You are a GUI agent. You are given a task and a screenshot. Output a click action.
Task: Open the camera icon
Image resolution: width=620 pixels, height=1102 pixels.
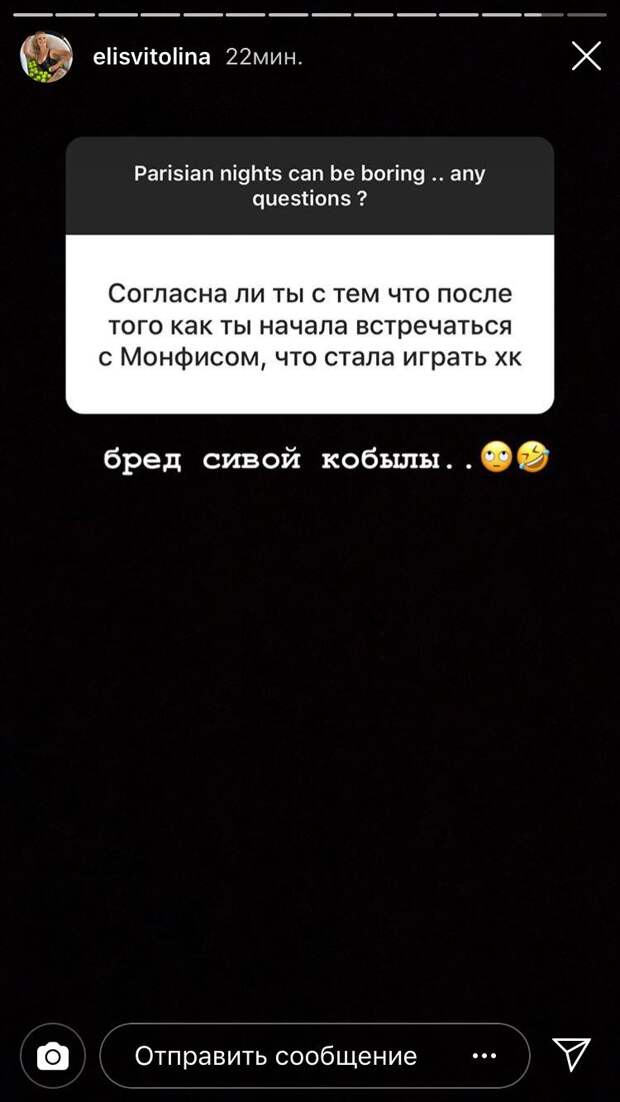pos(52,1055)
